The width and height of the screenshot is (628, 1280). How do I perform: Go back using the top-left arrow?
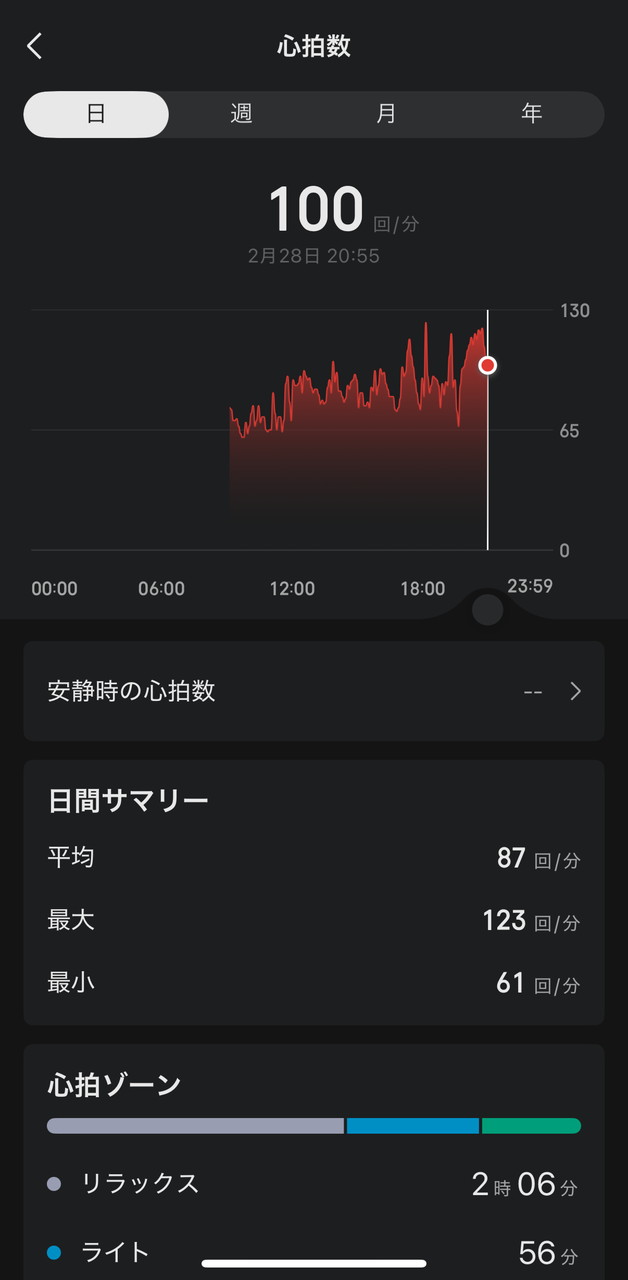35,46
